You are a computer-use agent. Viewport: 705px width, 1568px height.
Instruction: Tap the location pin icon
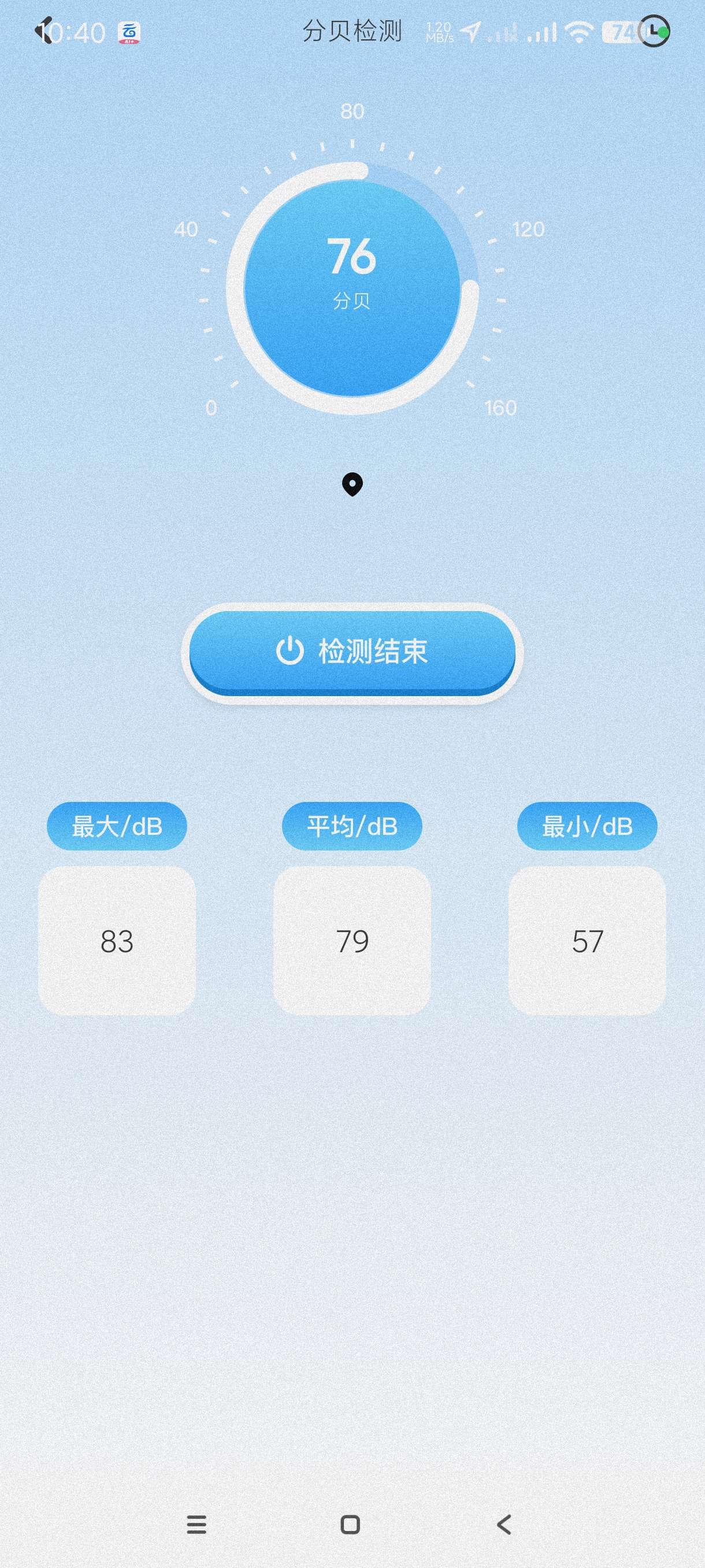[352, 485]
